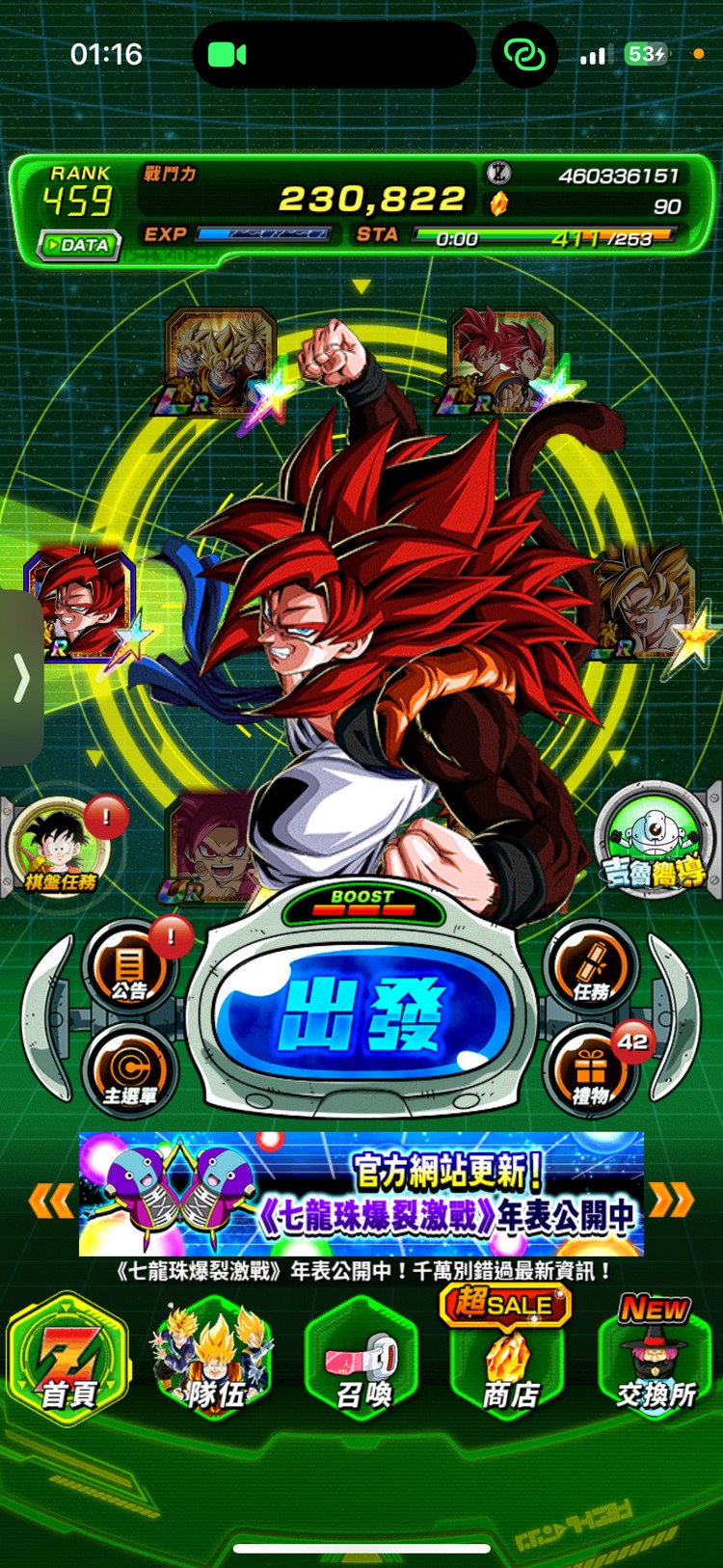
Task: Tap the big 出發 start button
Action: click(x=361, y=1013)
